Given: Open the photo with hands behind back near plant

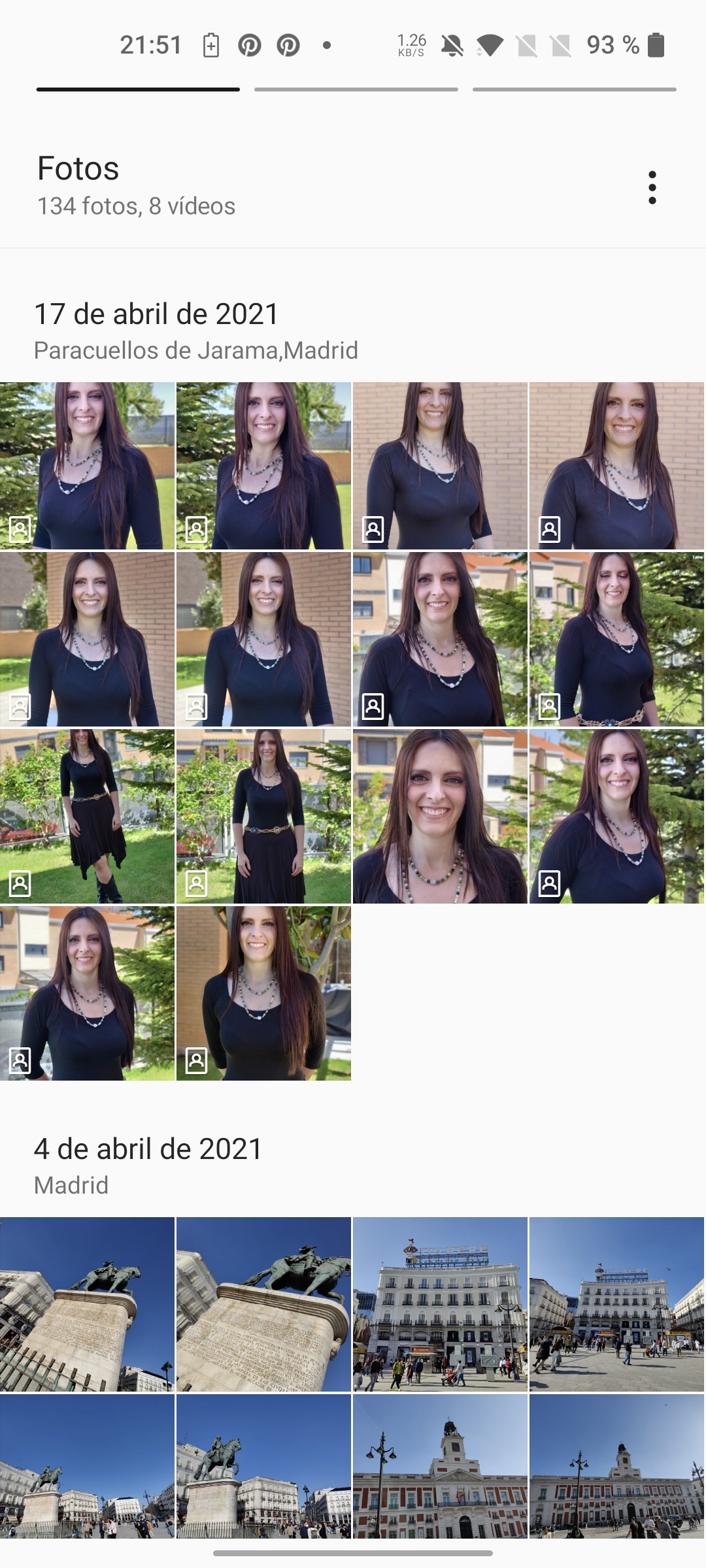Looking at the screenshot, I should (263, 993).
